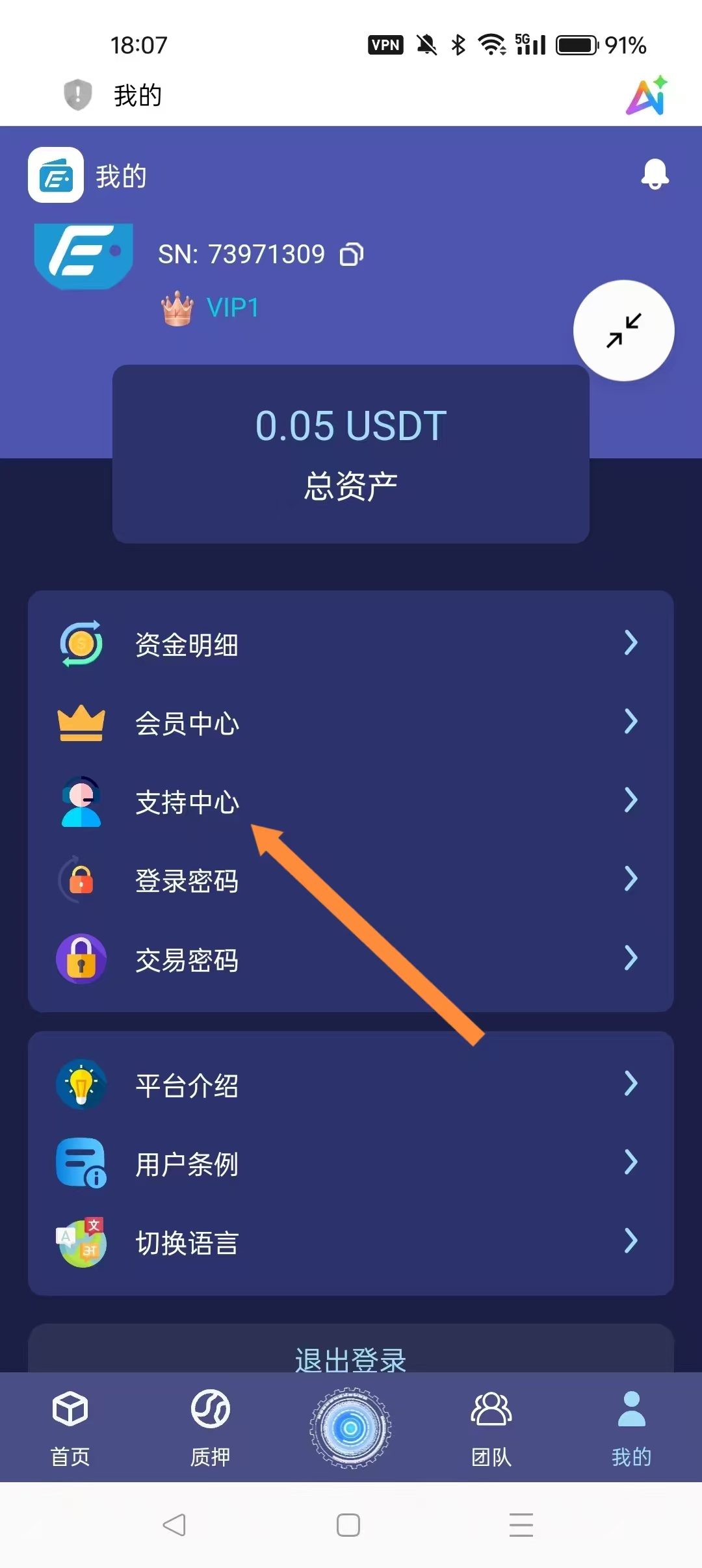Switch to the 首页 home tab
The width and height of the screenshot is (702, 1568).
70,1428
